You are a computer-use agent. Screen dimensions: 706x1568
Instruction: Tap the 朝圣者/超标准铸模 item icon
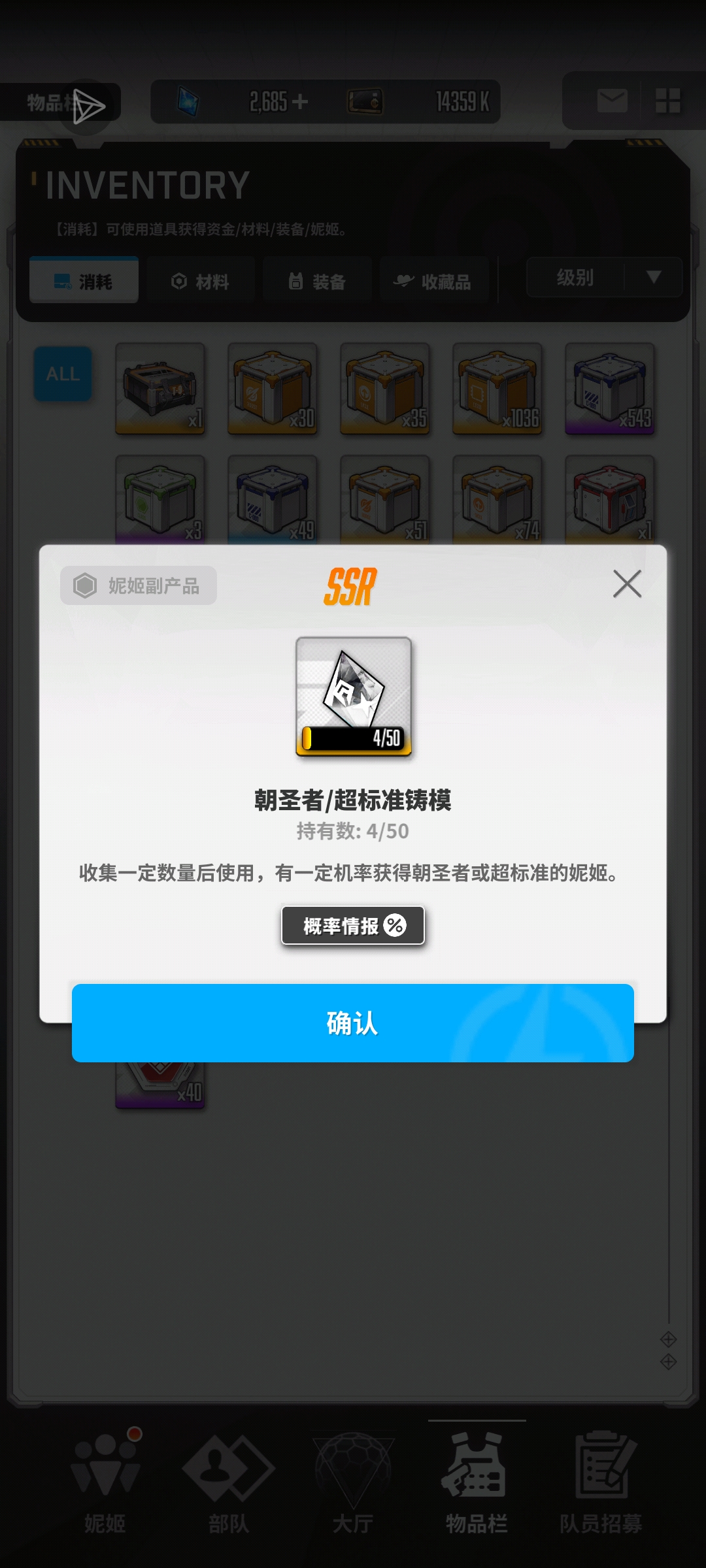point(354,696)
